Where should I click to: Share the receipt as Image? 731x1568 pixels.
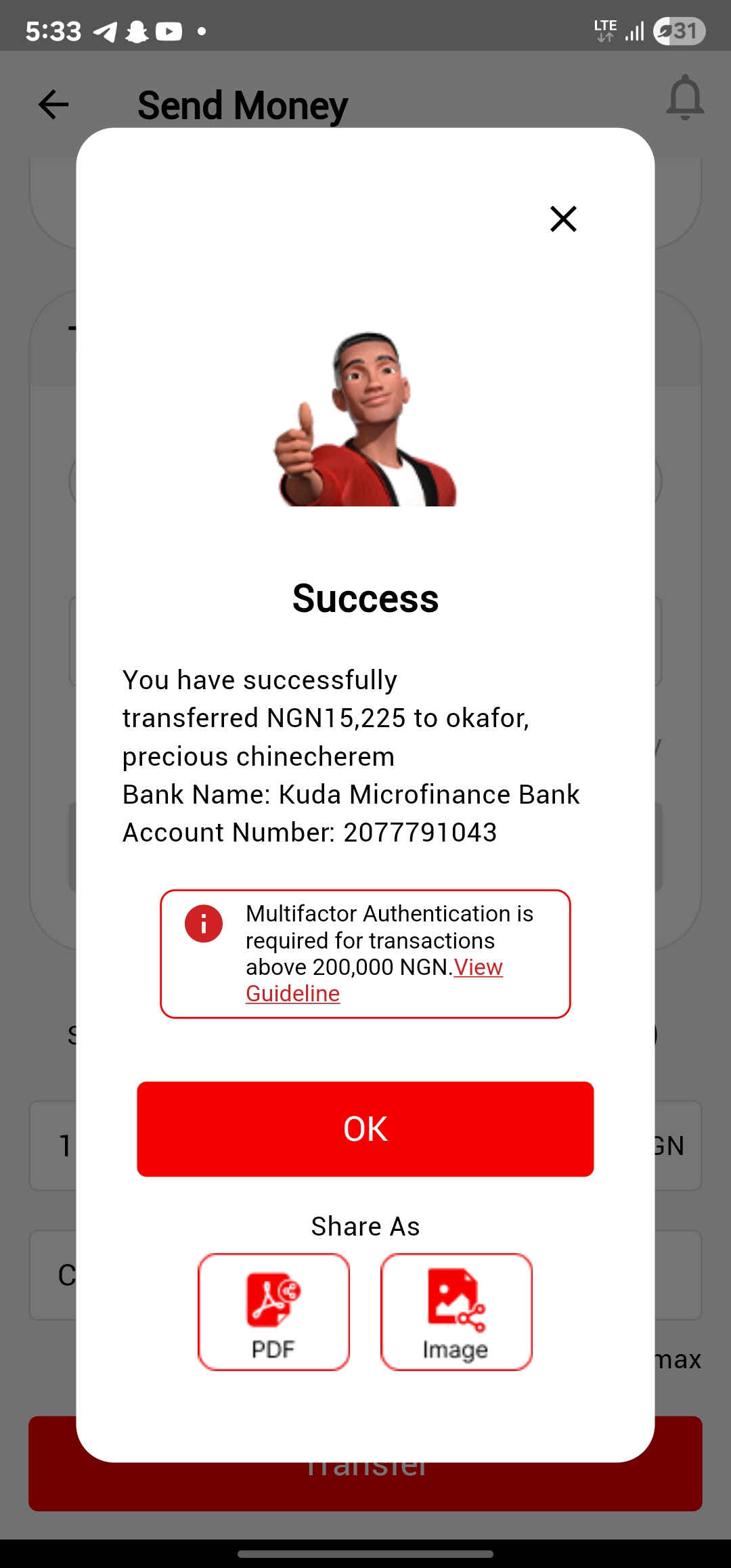tap(456, 1311)
